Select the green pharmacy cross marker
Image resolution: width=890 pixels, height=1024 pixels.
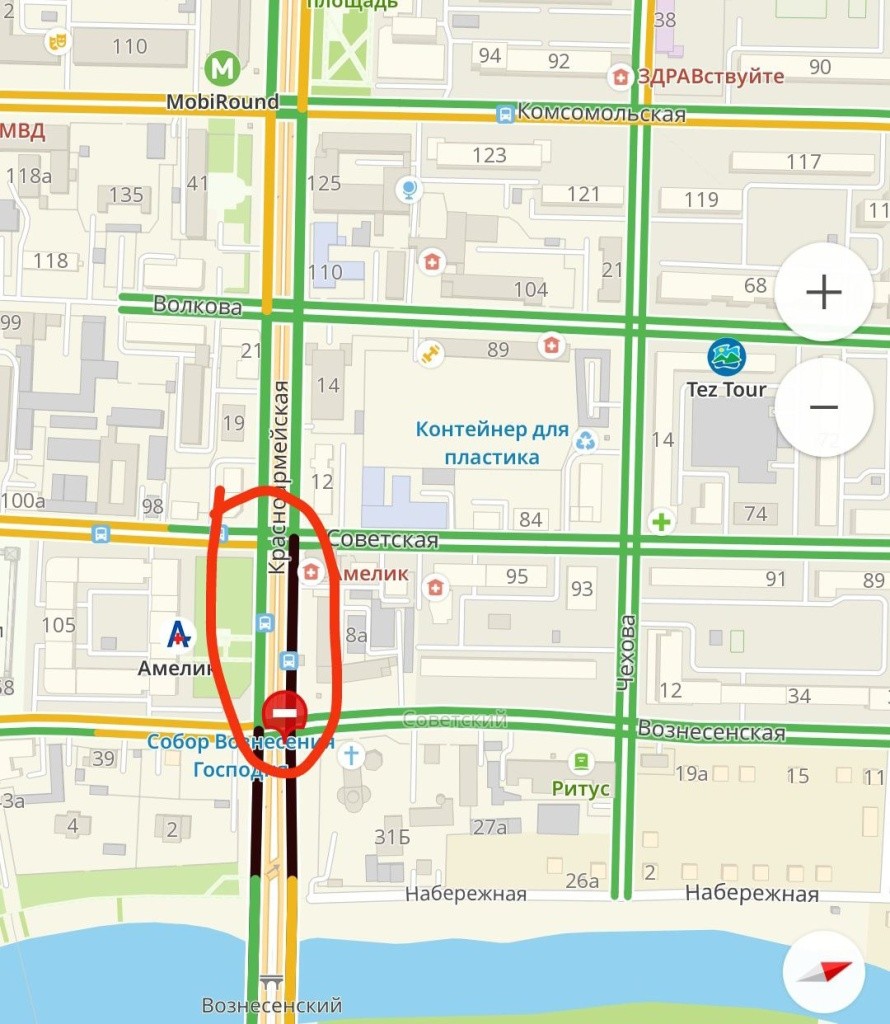660,520
